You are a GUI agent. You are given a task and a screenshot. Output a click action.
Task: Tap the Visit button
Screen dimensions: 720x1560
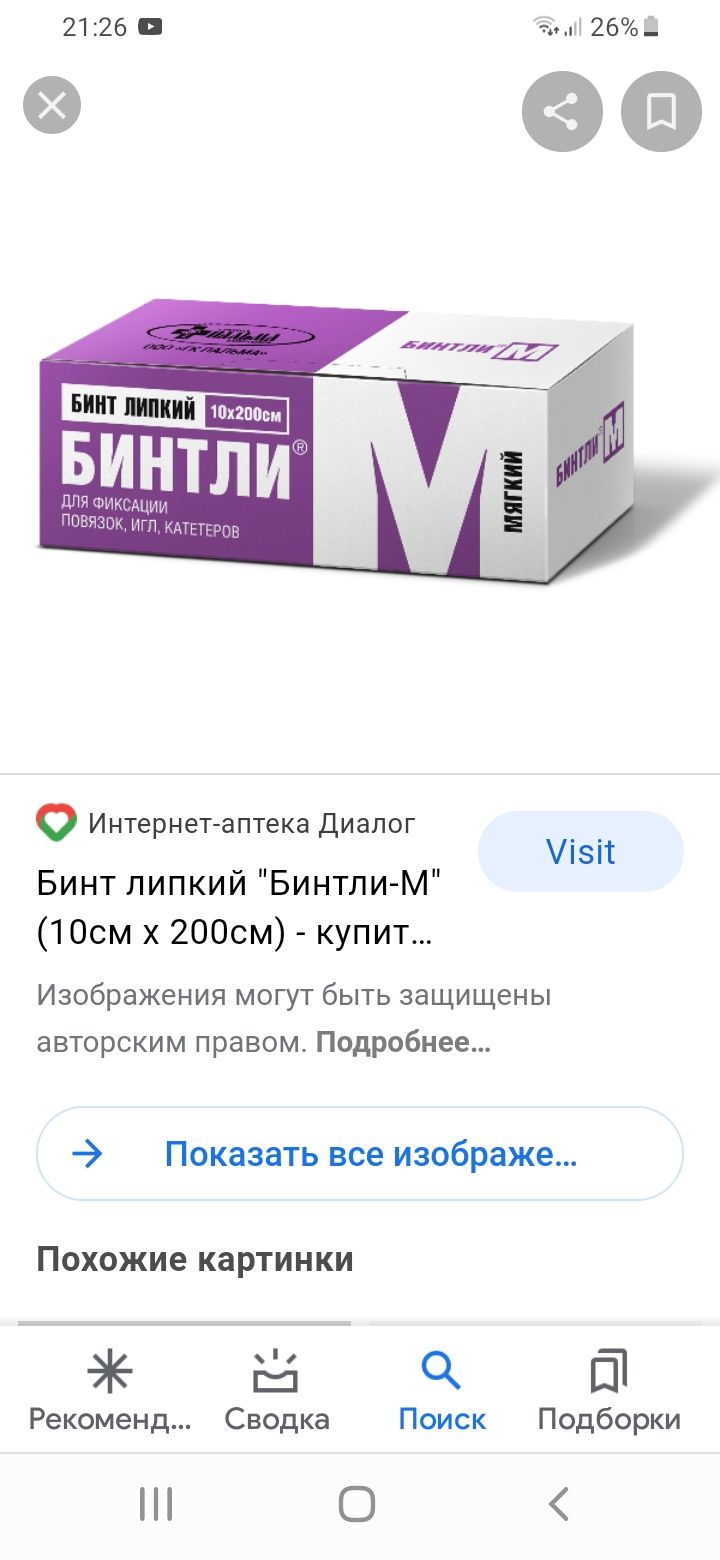580,852
